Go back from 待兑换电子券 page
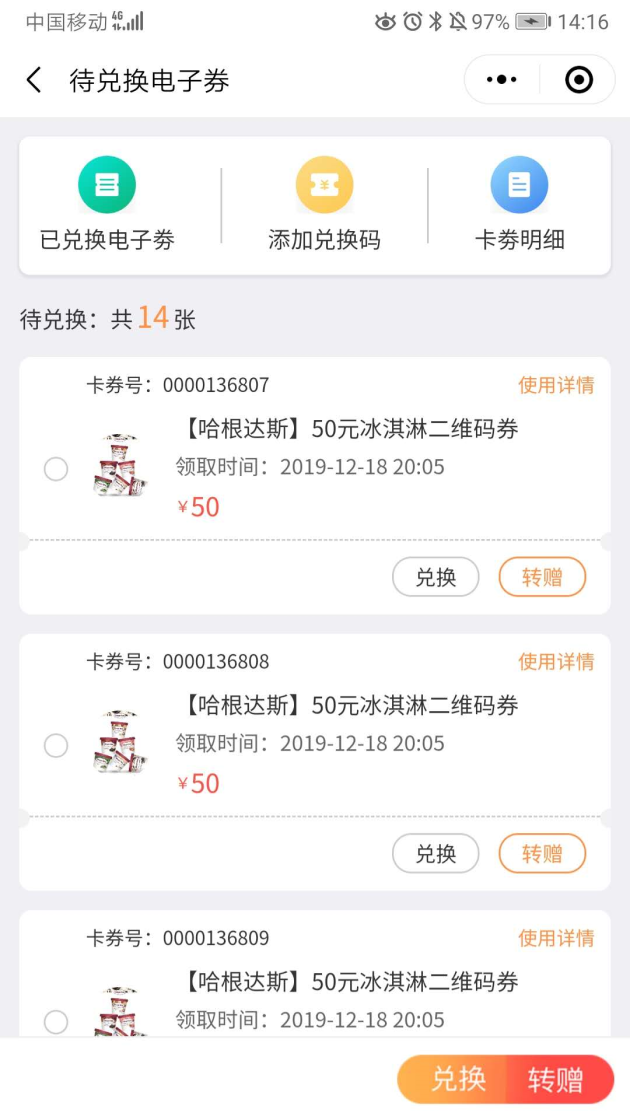The height and width of the screenshot is (1120, 630). coord(34,80)
